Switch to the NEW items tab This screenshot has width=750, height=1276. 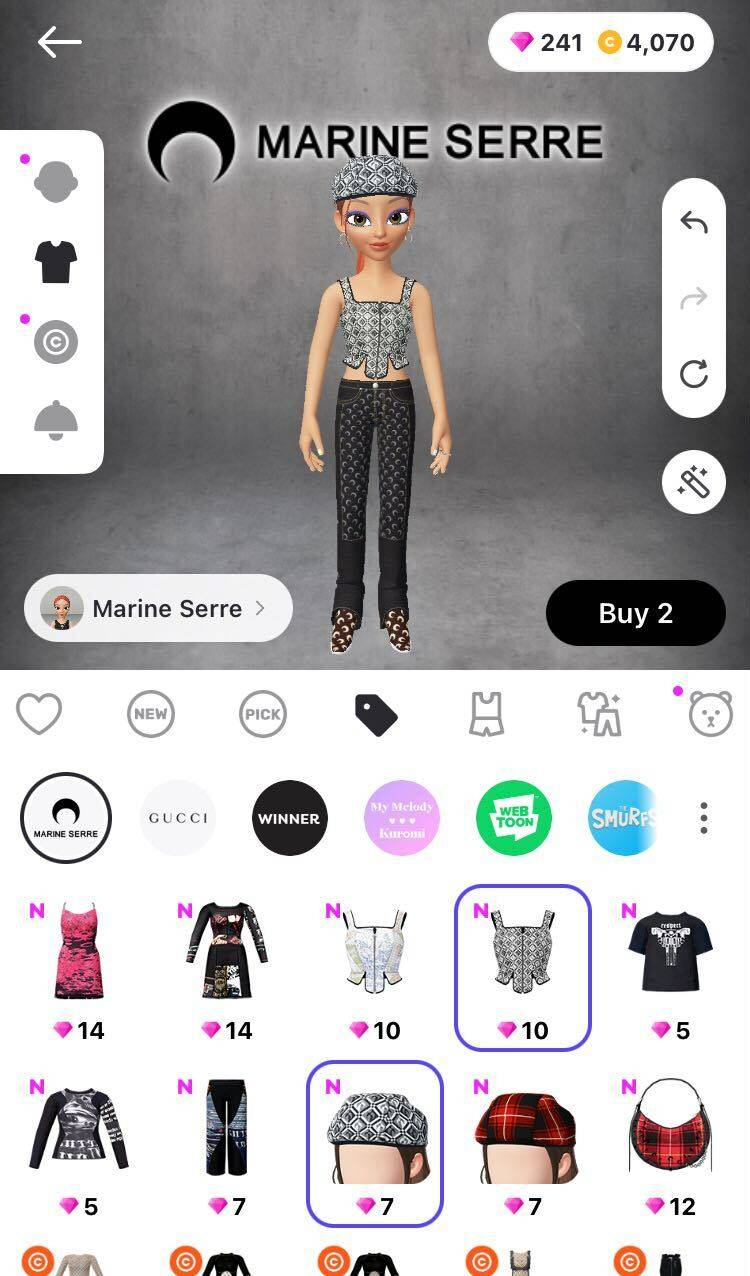pyautogui.click(x=151, y=714)
